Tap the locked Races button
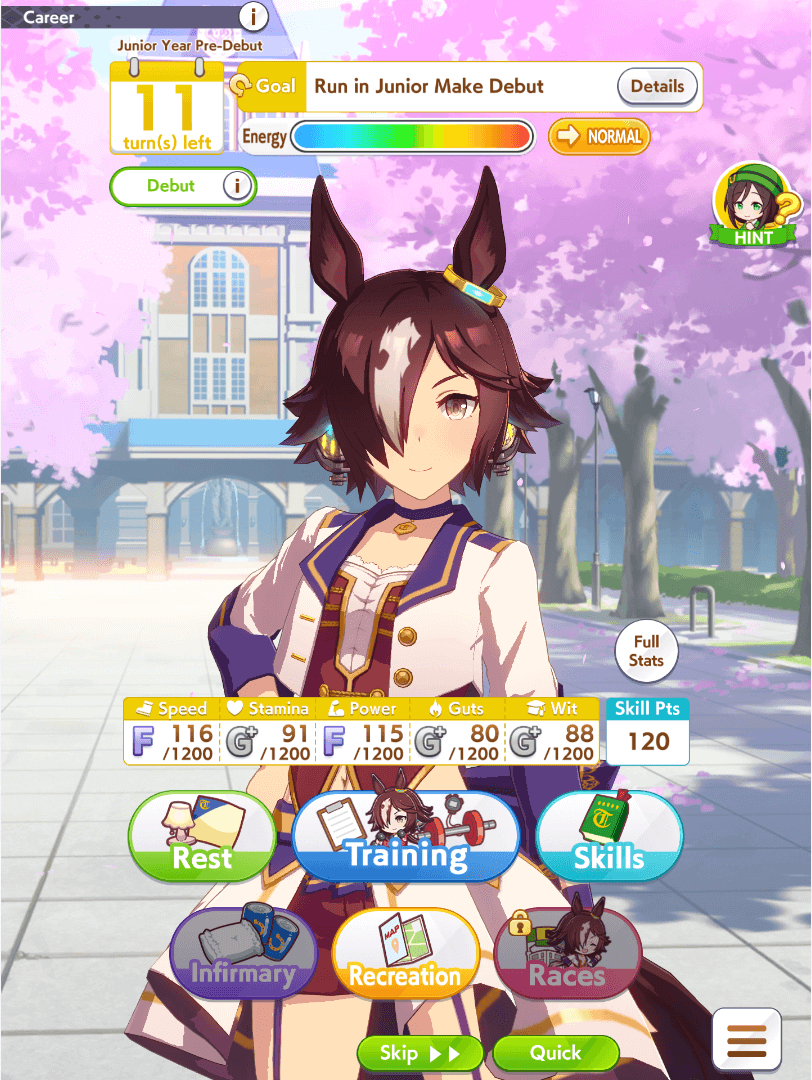812x1080 pixels. [567, 956]
